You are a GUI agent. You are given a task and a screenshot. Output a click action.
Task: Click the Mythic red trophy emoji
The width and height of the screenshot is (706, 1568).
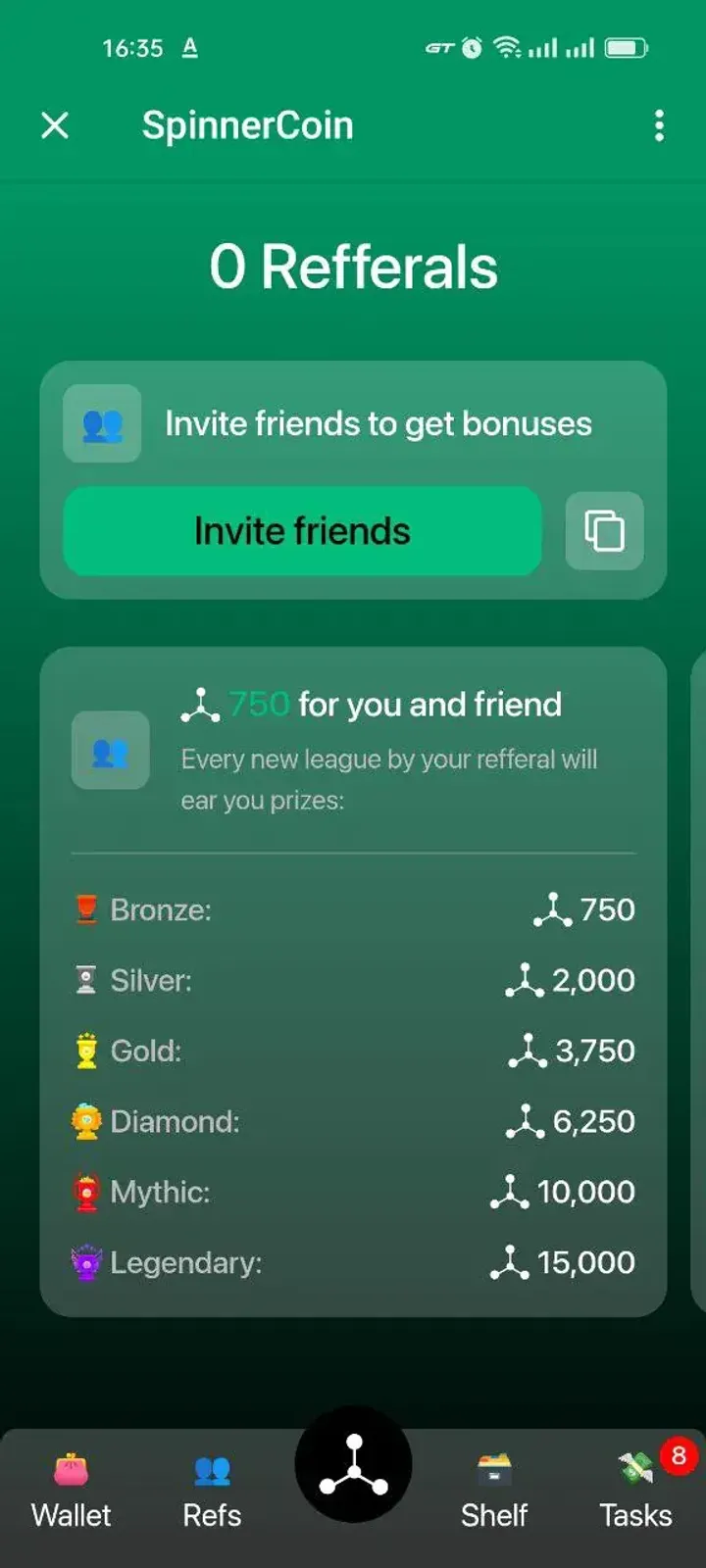pos(86,1192)
